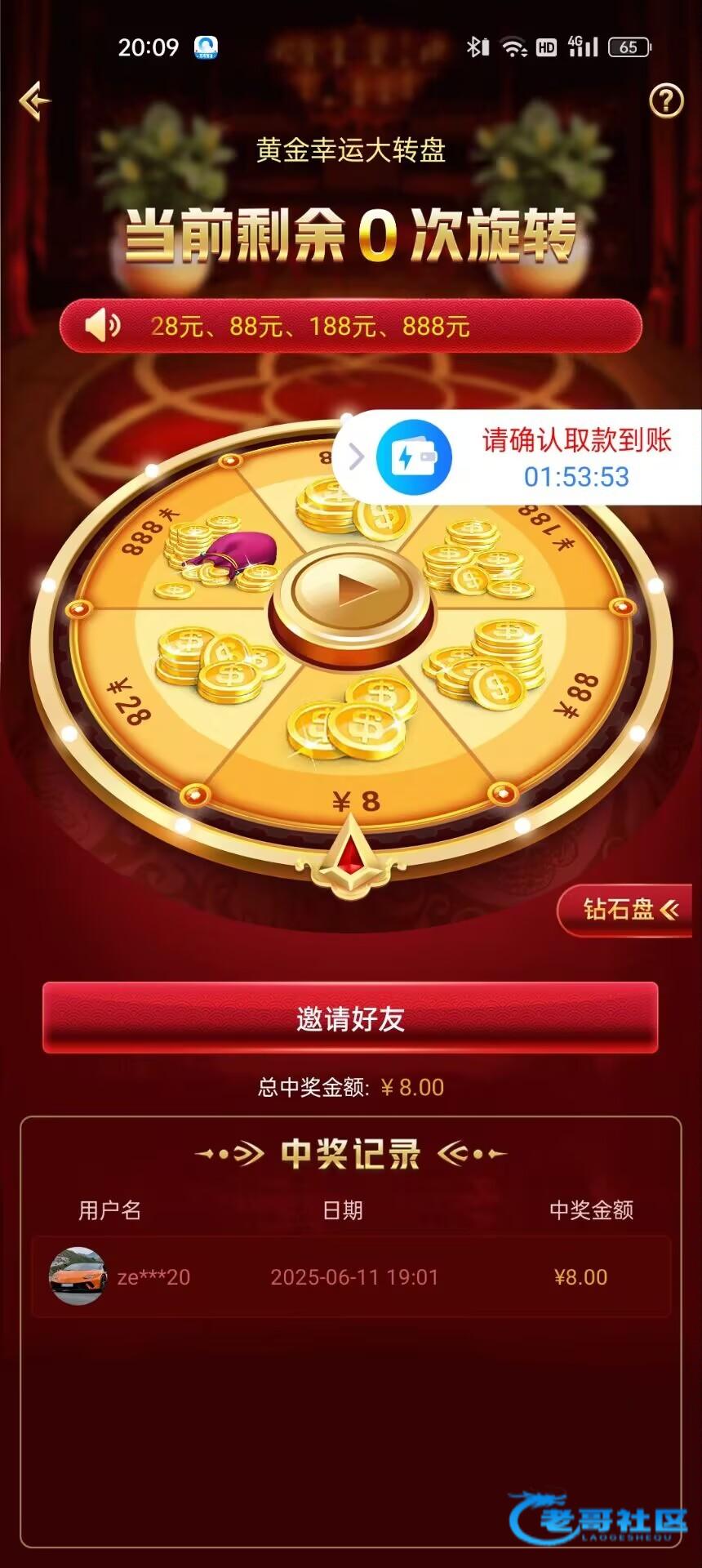702x1568 pixels.
Task: Spin the wheel with center play button
Action: pos(351,590)
